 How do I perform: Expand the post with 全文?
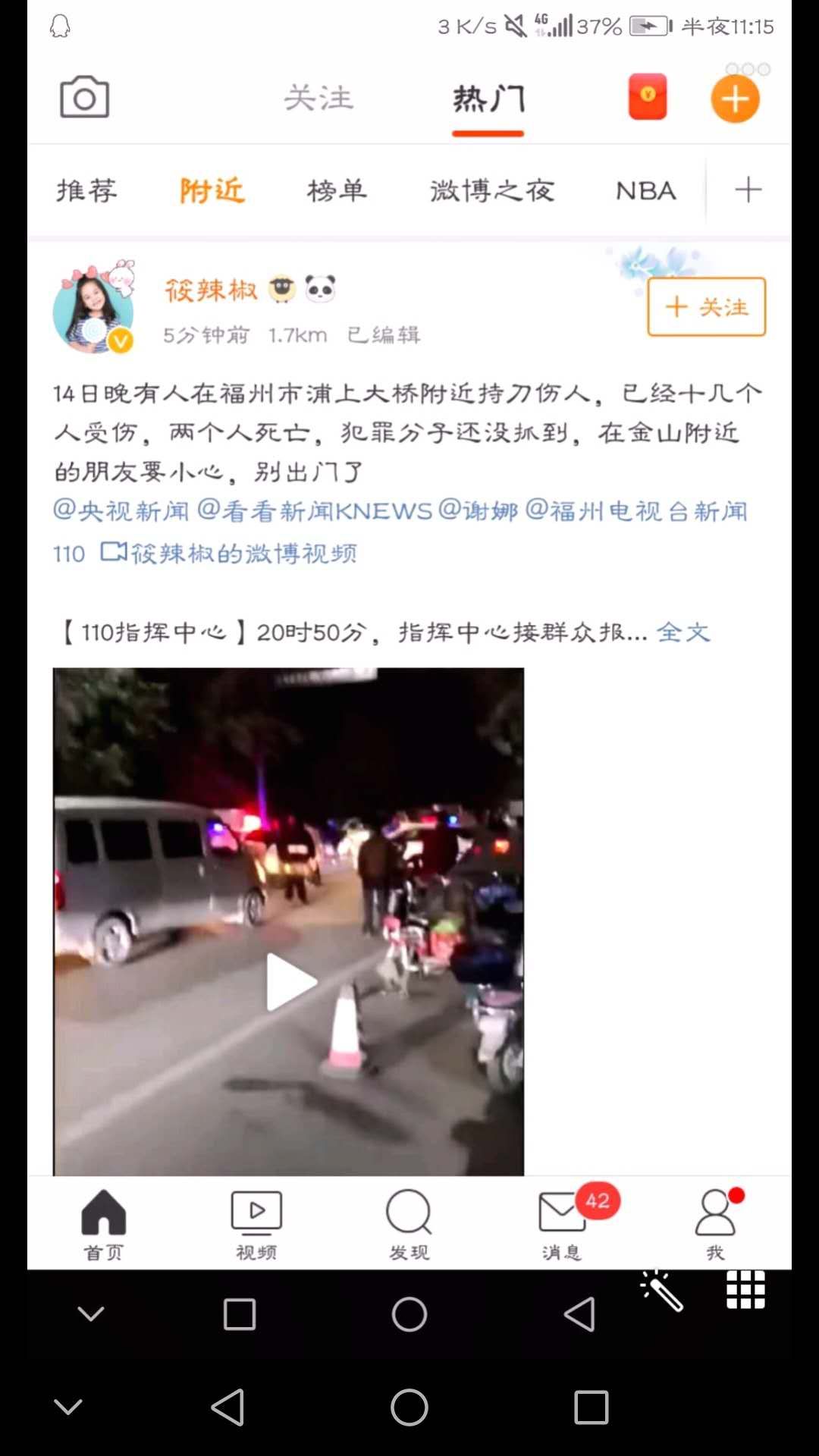[683, 632]
